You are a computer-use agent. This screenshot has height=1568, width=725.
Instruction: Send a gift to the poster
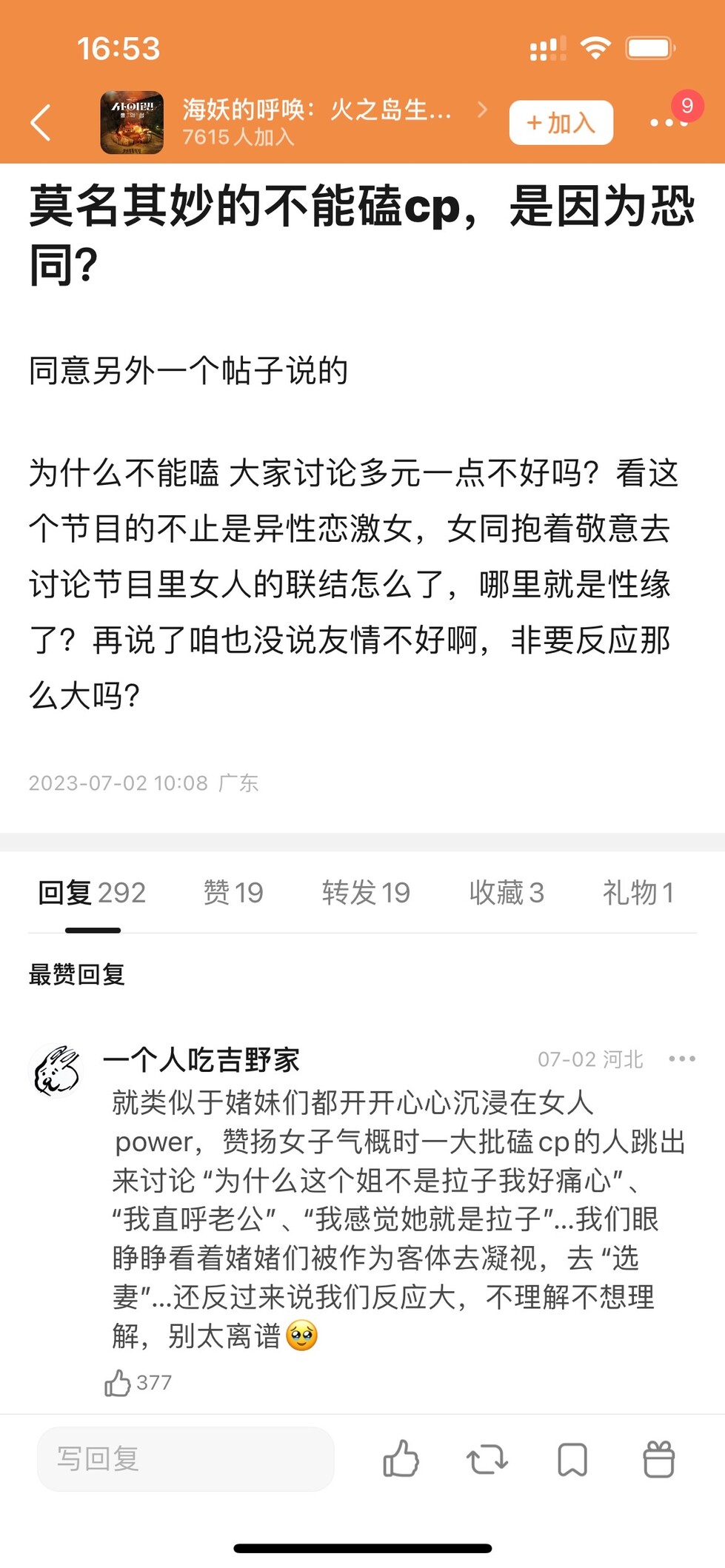pyautogui.click(x=658, y=1460)
